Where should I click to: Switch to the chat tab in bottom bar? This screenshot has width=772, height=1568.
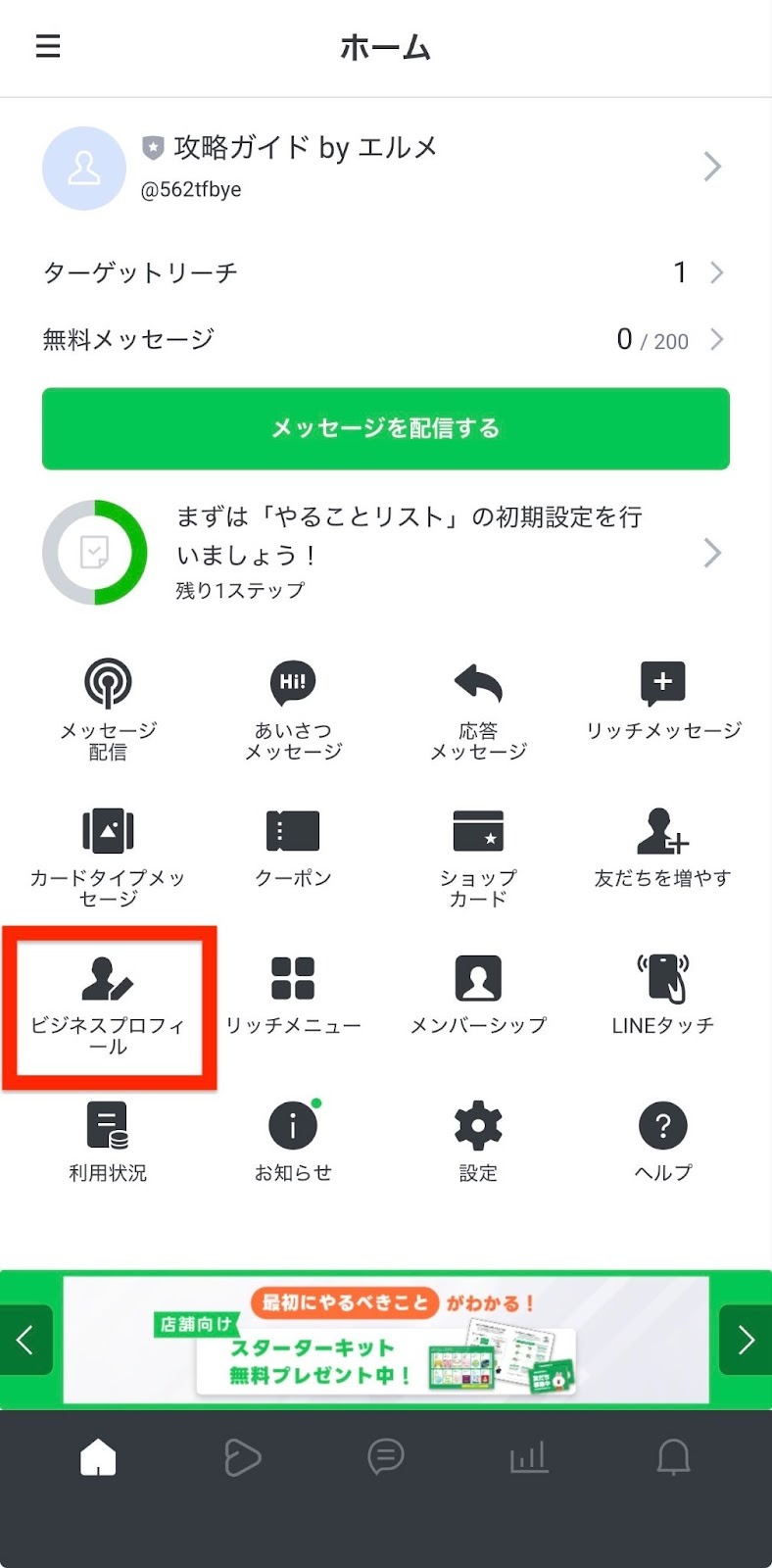coord(386,1457)
